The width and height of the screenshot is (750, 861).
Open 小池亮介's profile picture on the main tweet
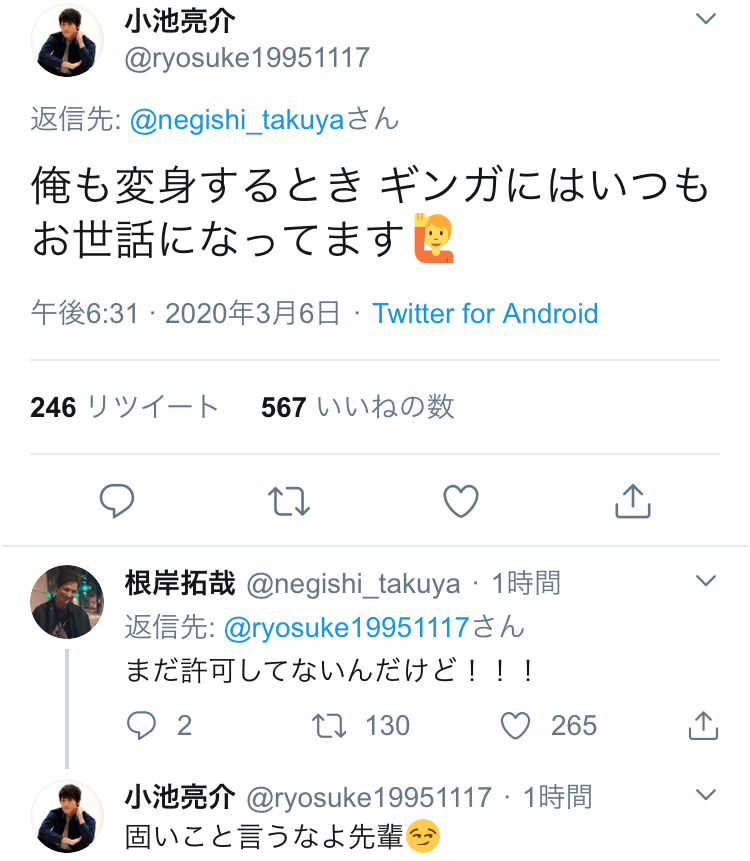(68, 40)
